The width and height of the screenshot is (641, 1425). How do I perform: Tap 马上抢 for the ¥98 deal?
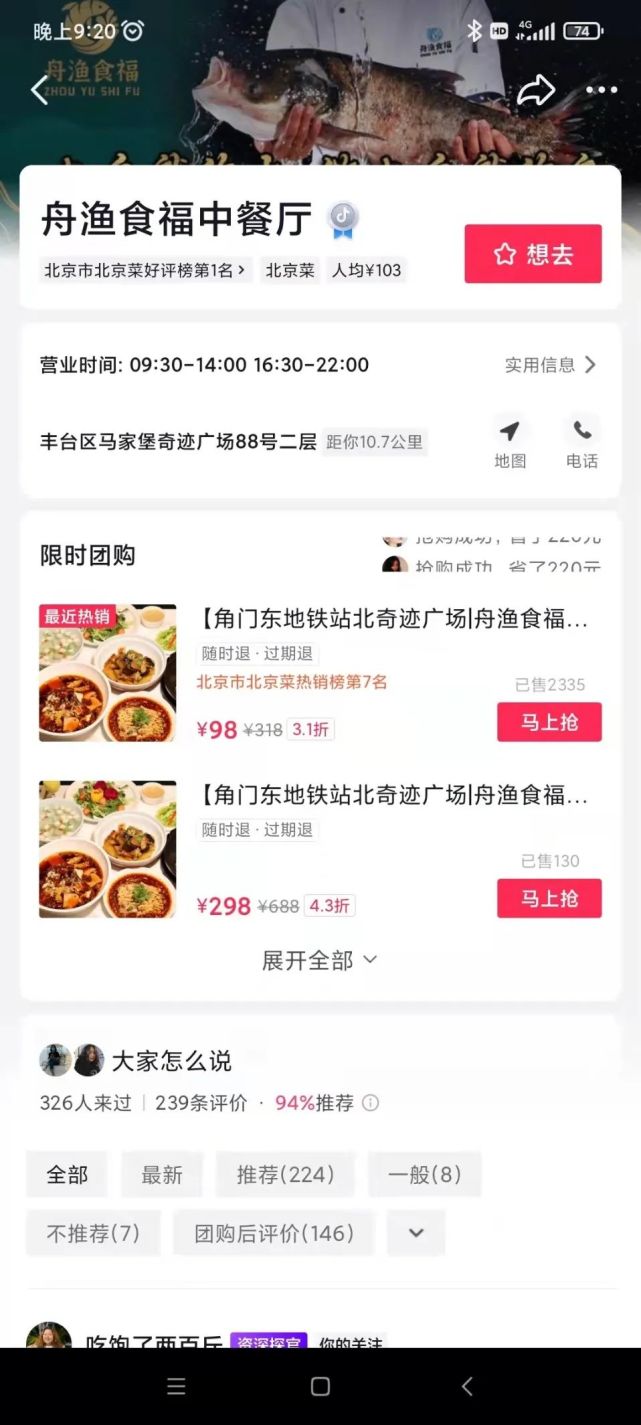[549, 722]
